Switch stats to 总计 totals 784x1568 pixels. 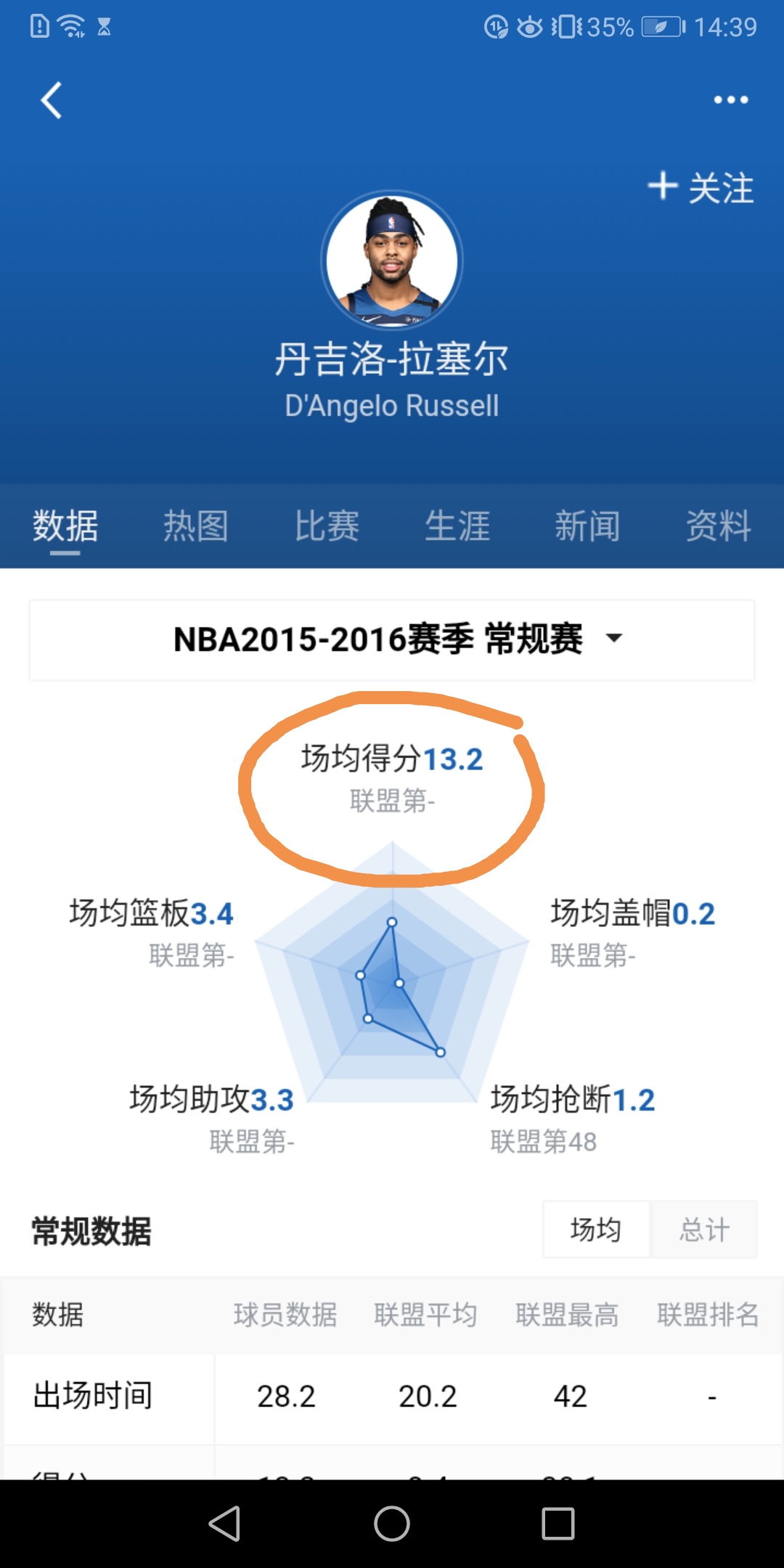704,1230
